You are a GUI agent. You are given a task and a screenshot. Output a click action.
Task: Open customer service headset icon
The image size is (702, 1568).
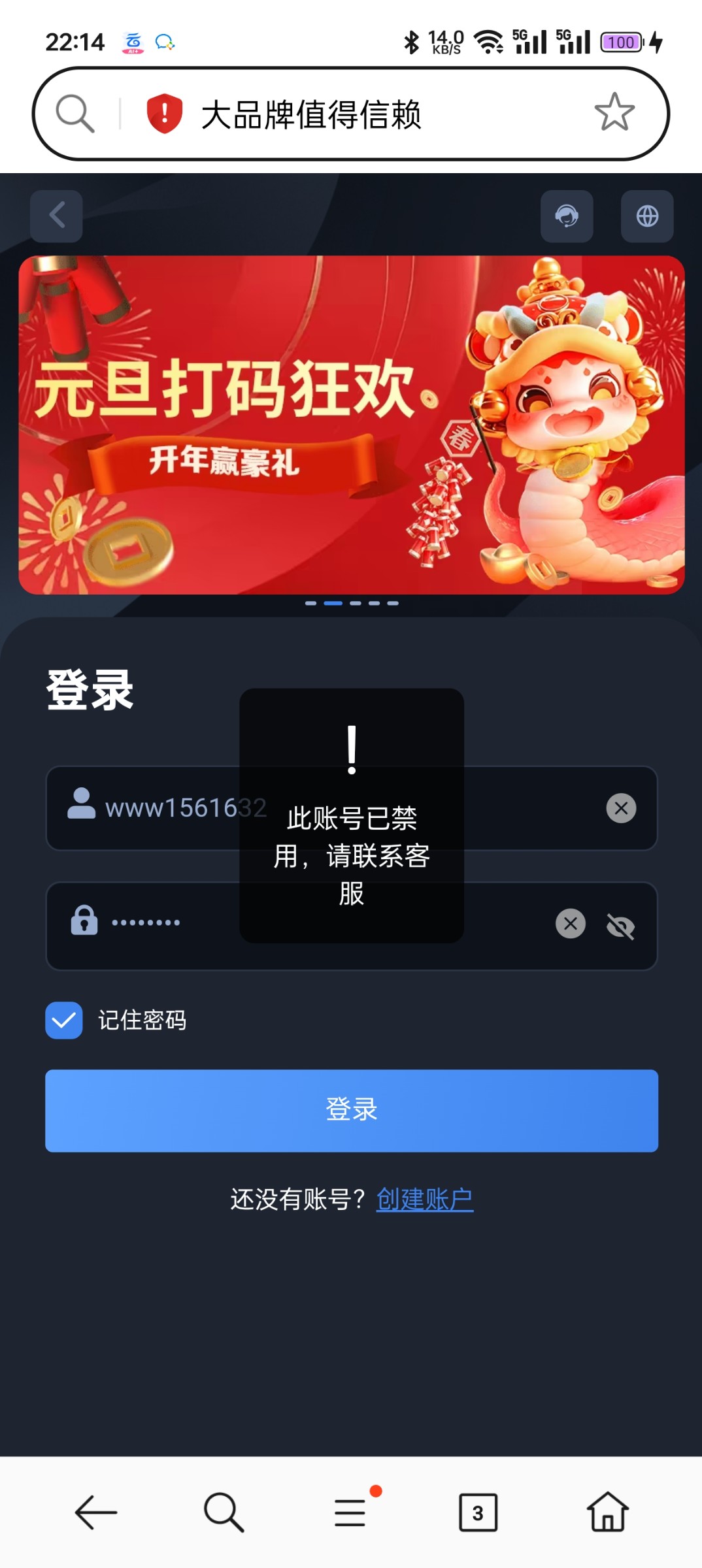coord(566,216)
